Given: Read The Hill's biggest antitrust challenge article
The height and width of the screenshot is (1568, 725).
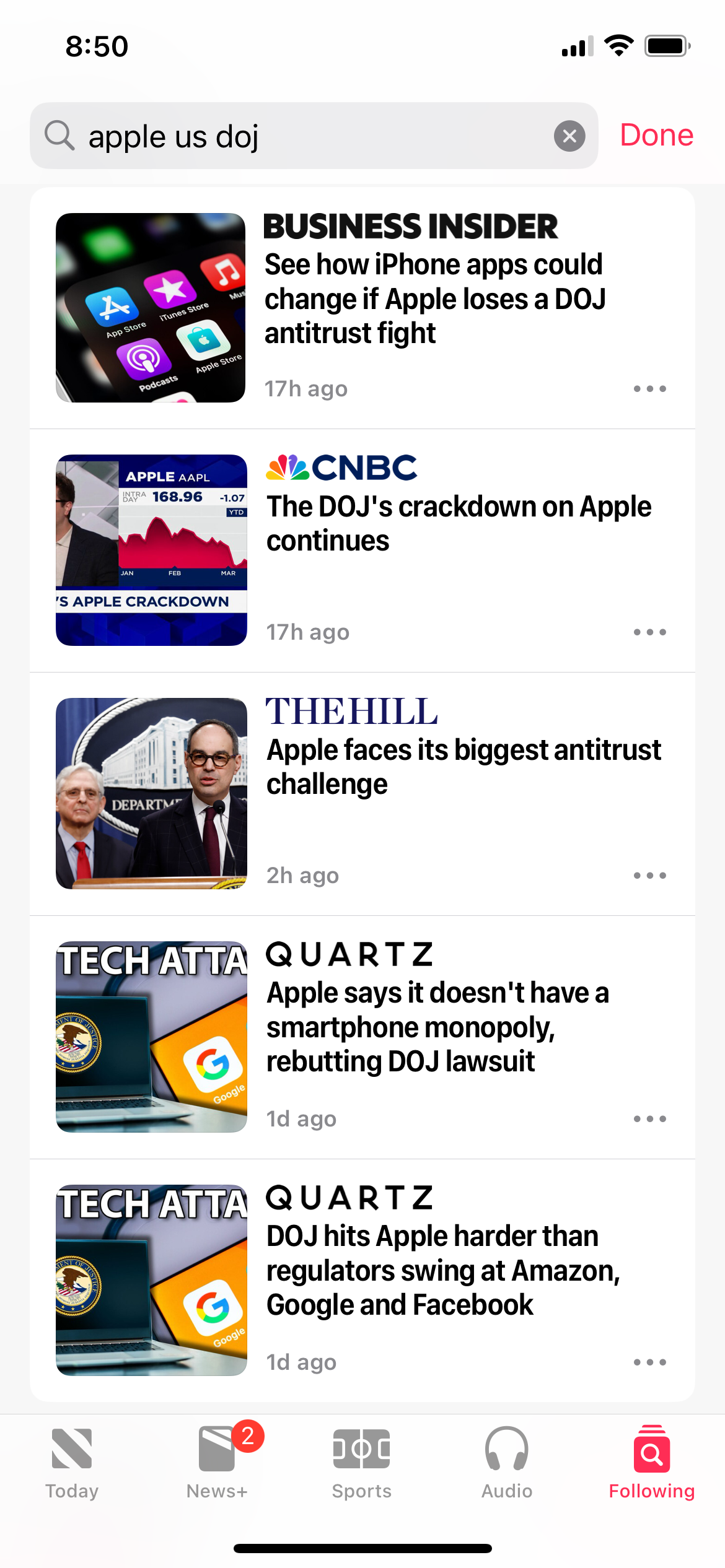Looking at the screenshot, I should click(x=464, y=767).
